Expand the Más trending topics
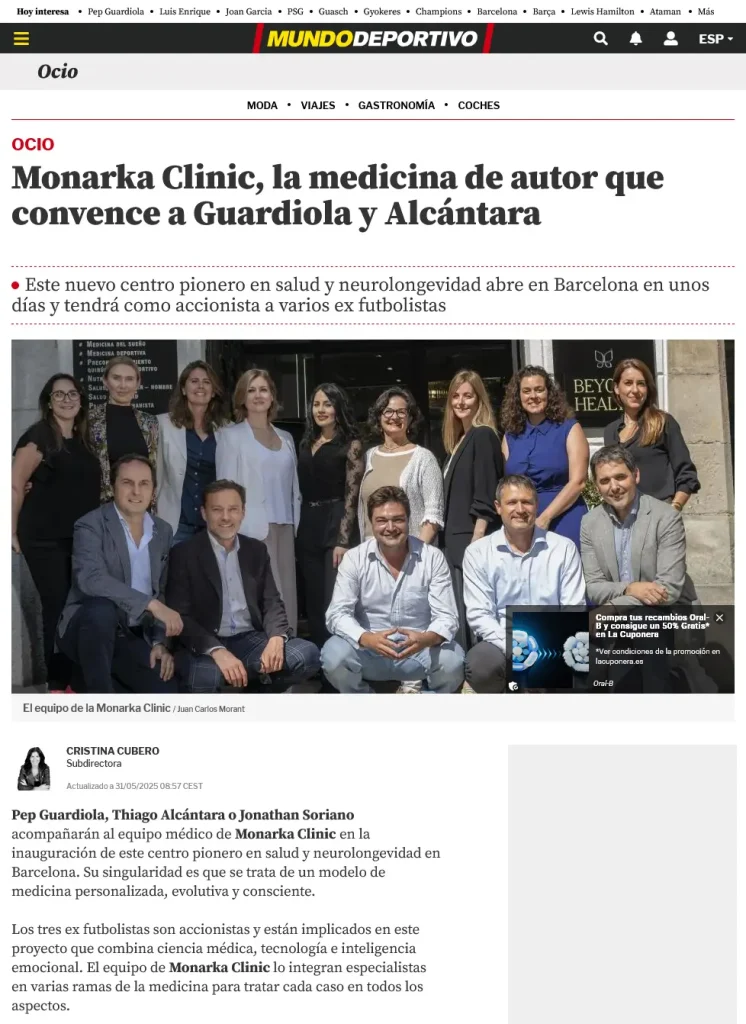 (x=706, y=12)
